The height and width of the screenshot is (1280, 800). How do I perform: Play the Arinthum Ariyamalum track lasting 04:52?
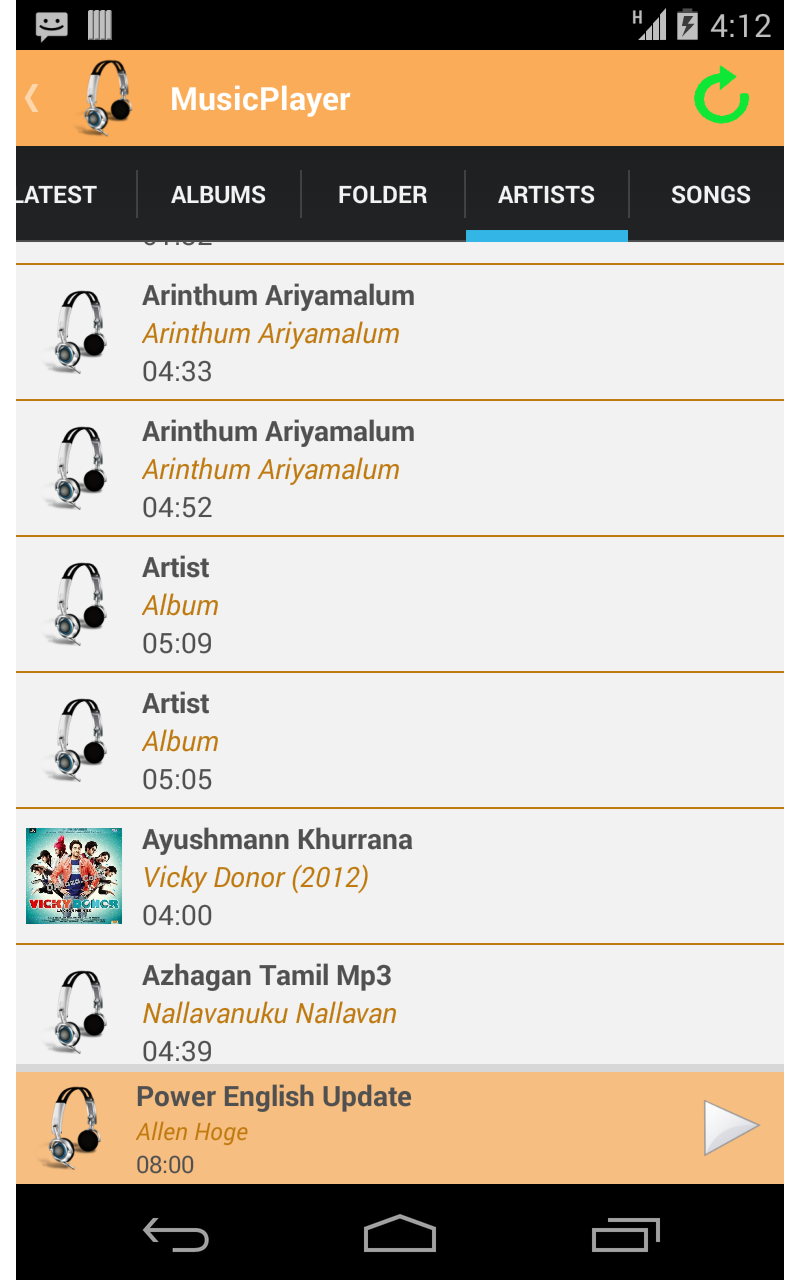point(400,469)
